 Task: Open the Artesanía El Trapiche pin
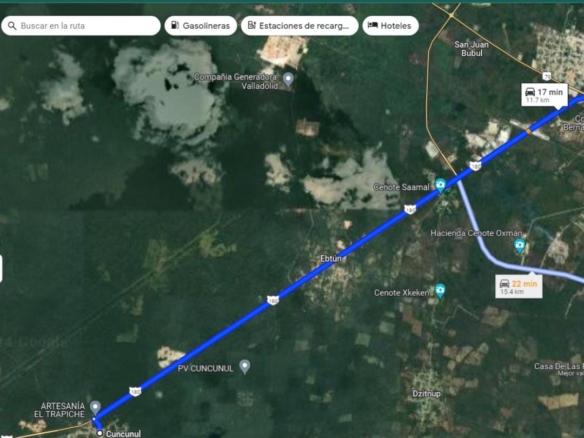(95, 407)
